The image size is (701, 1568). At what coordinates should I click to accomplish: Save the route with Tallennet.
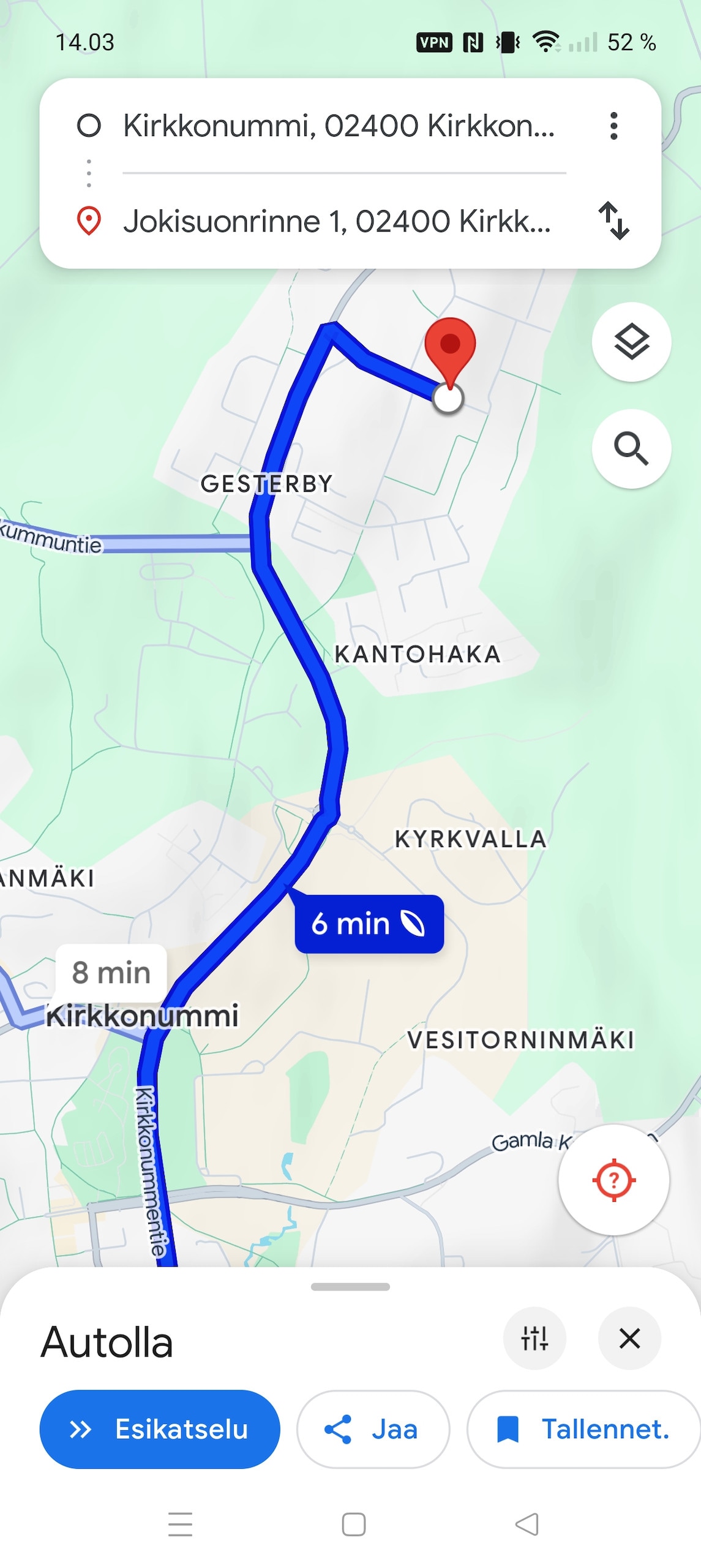point(583,1429)
